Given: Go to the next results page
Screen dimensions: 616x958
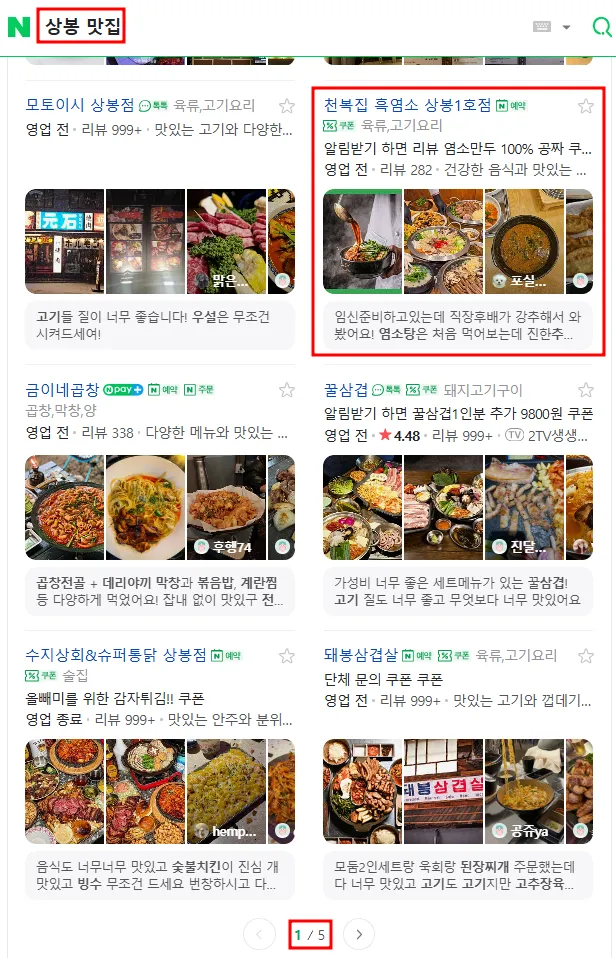Looking at the screenshot, I should point(359,935).
